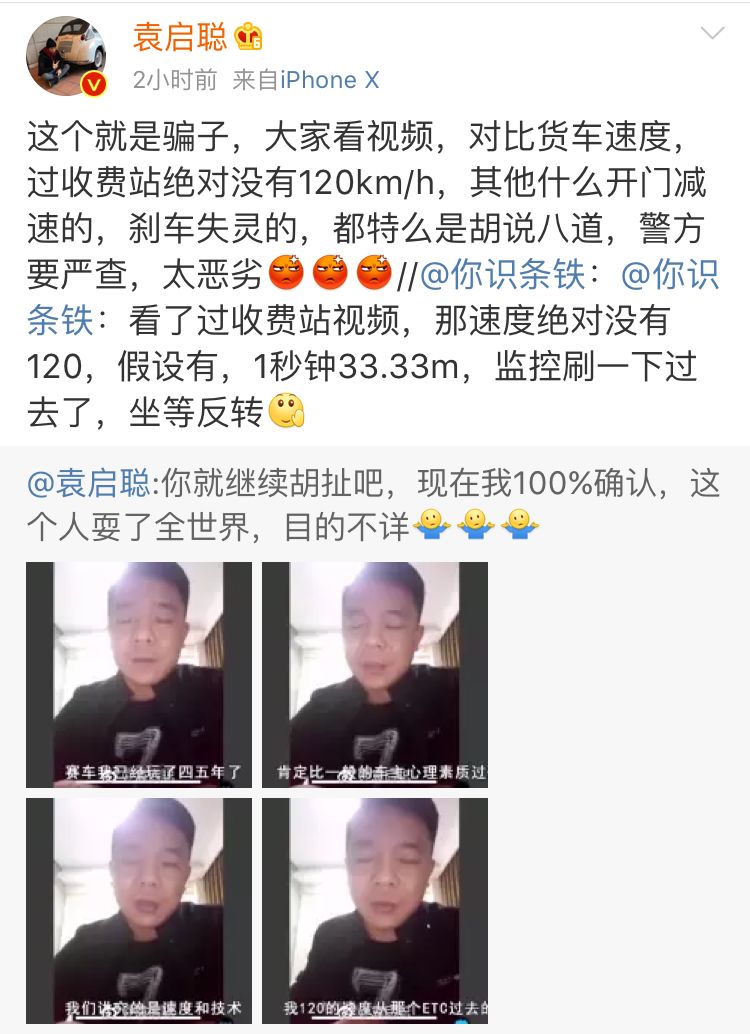
Task: View image captioned 我120的速度从那个ETC过去
Action: (375, 910)
